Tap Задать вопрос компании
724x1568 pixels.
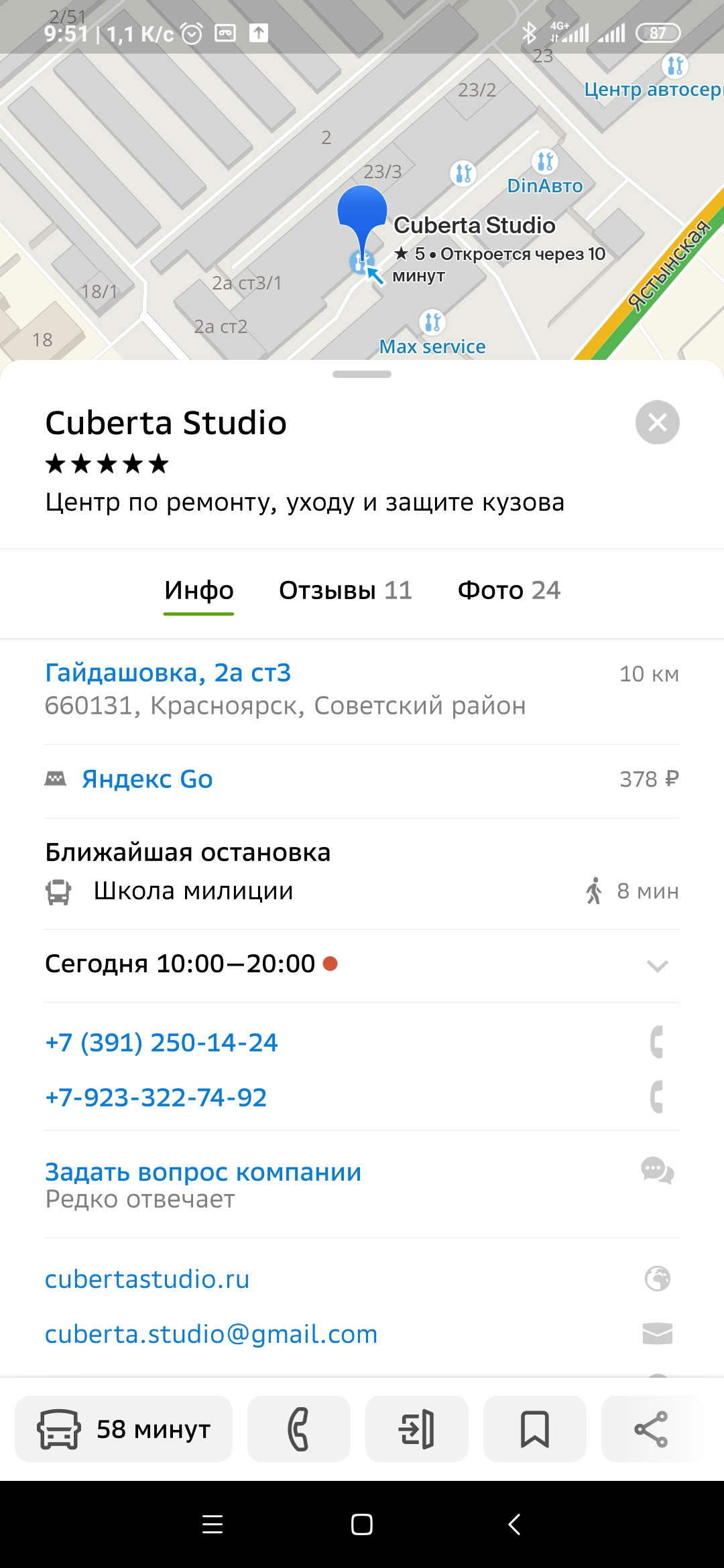203,1173
